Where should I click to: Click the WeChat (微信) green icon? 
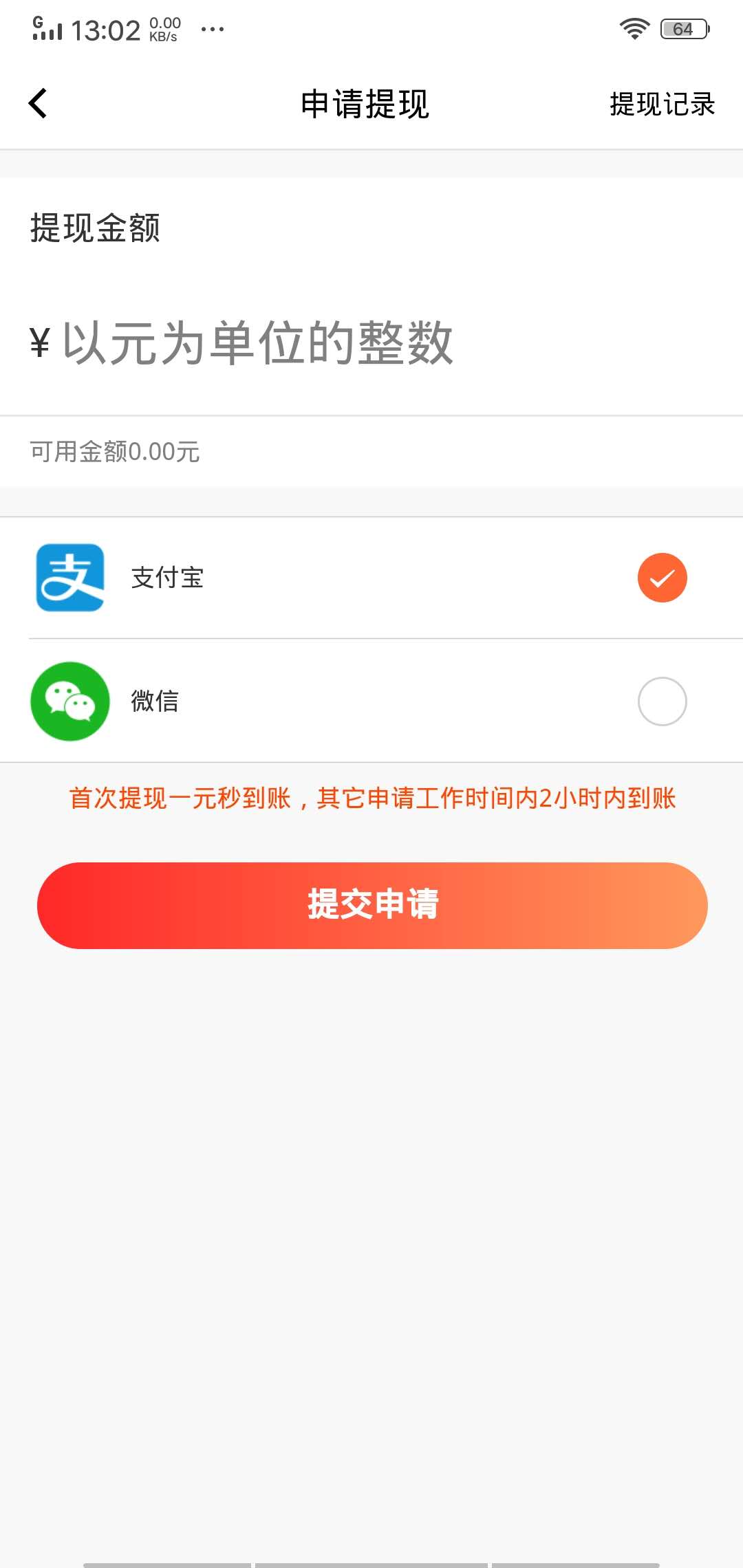tap(69, 700)
